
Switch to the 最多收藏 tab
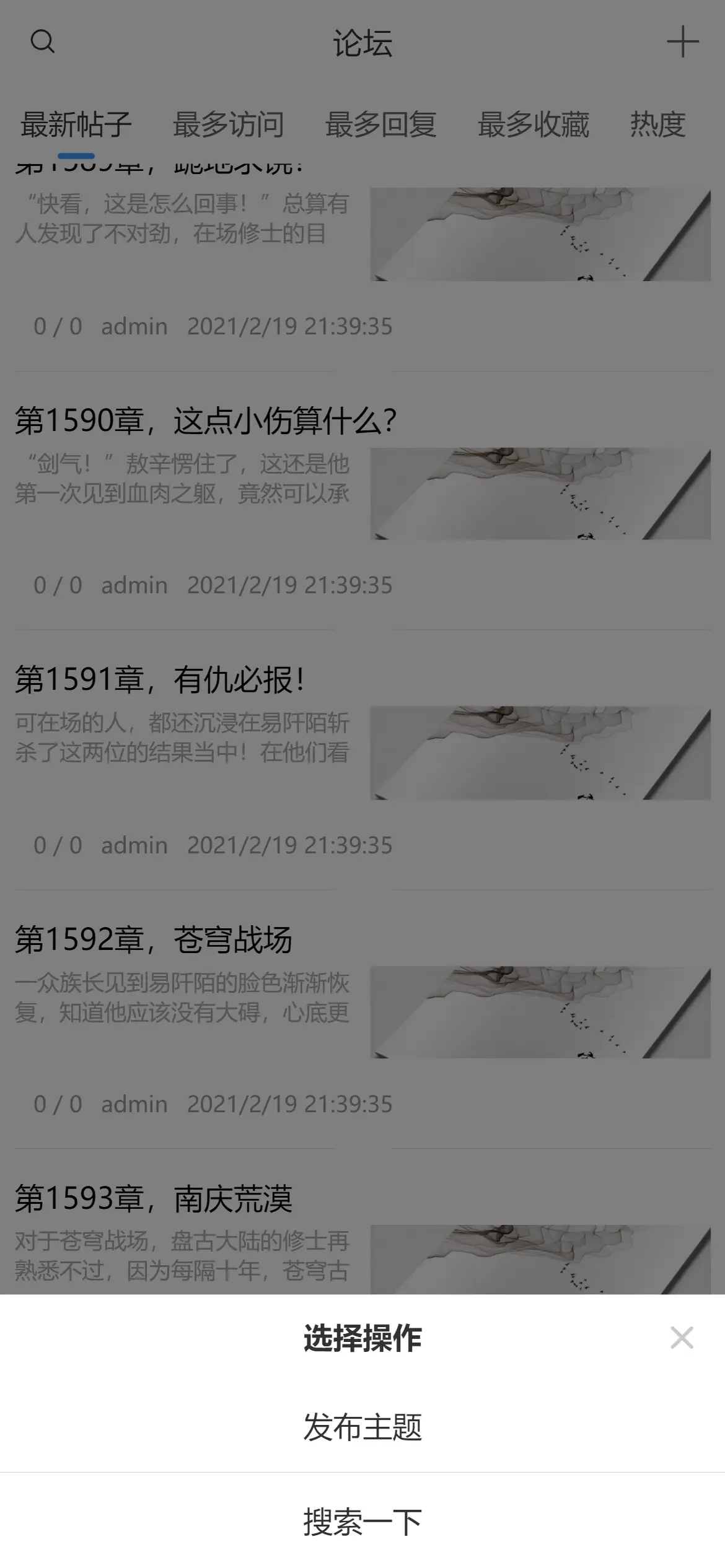click(533, 124)
